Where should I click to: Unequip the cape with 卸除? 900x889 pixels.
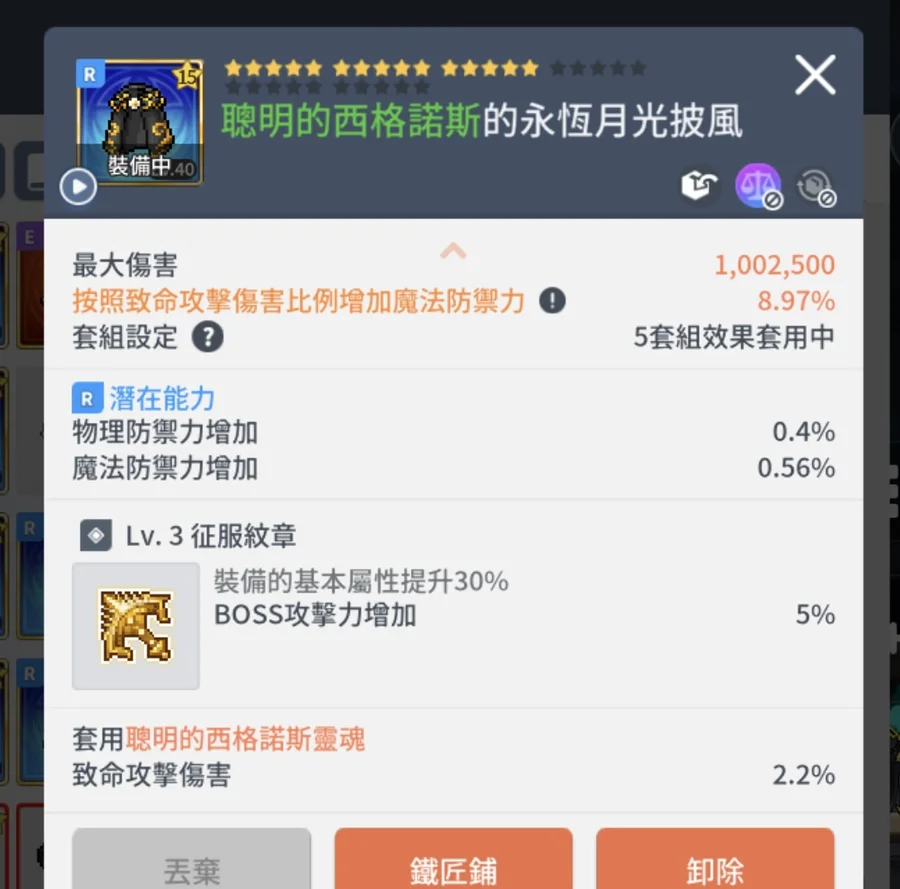point(715,864)
